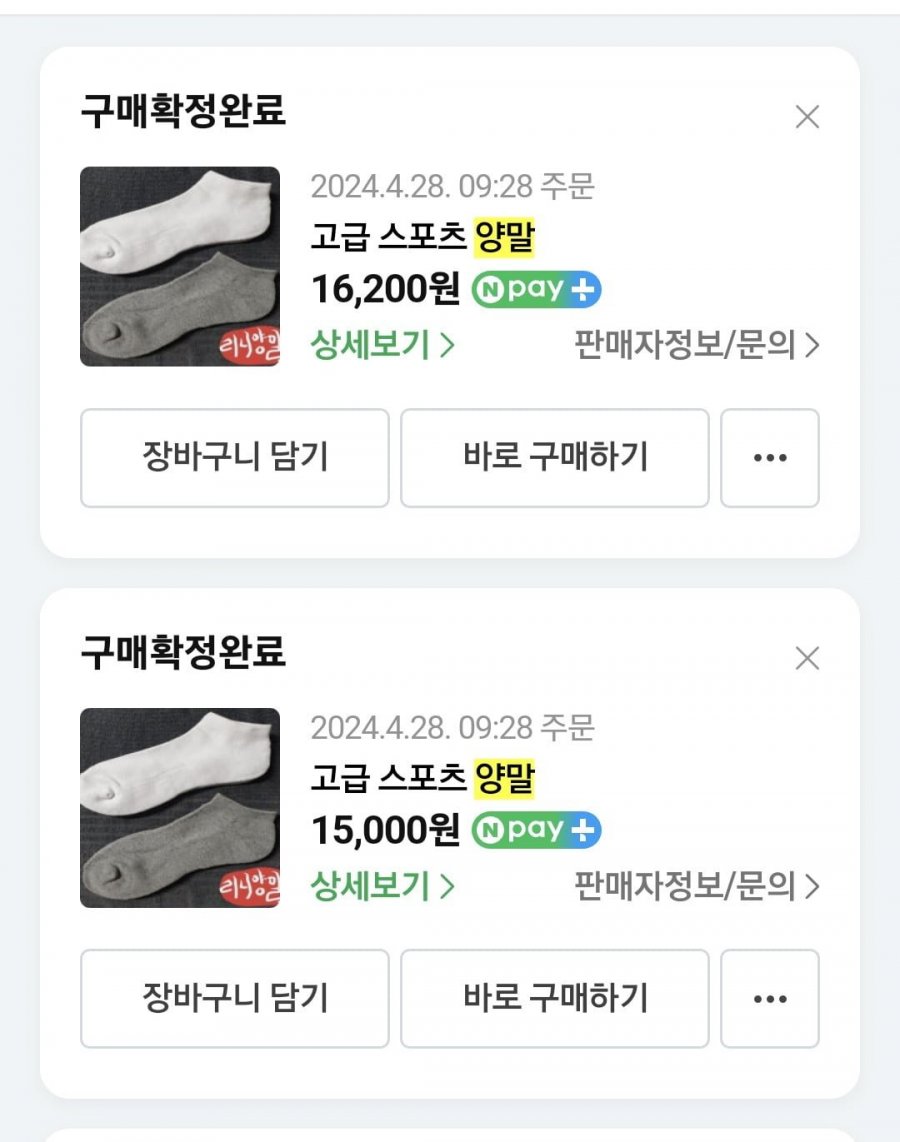Open 판매자정보/문의 for the 16,200원 order

click(697, 345)
